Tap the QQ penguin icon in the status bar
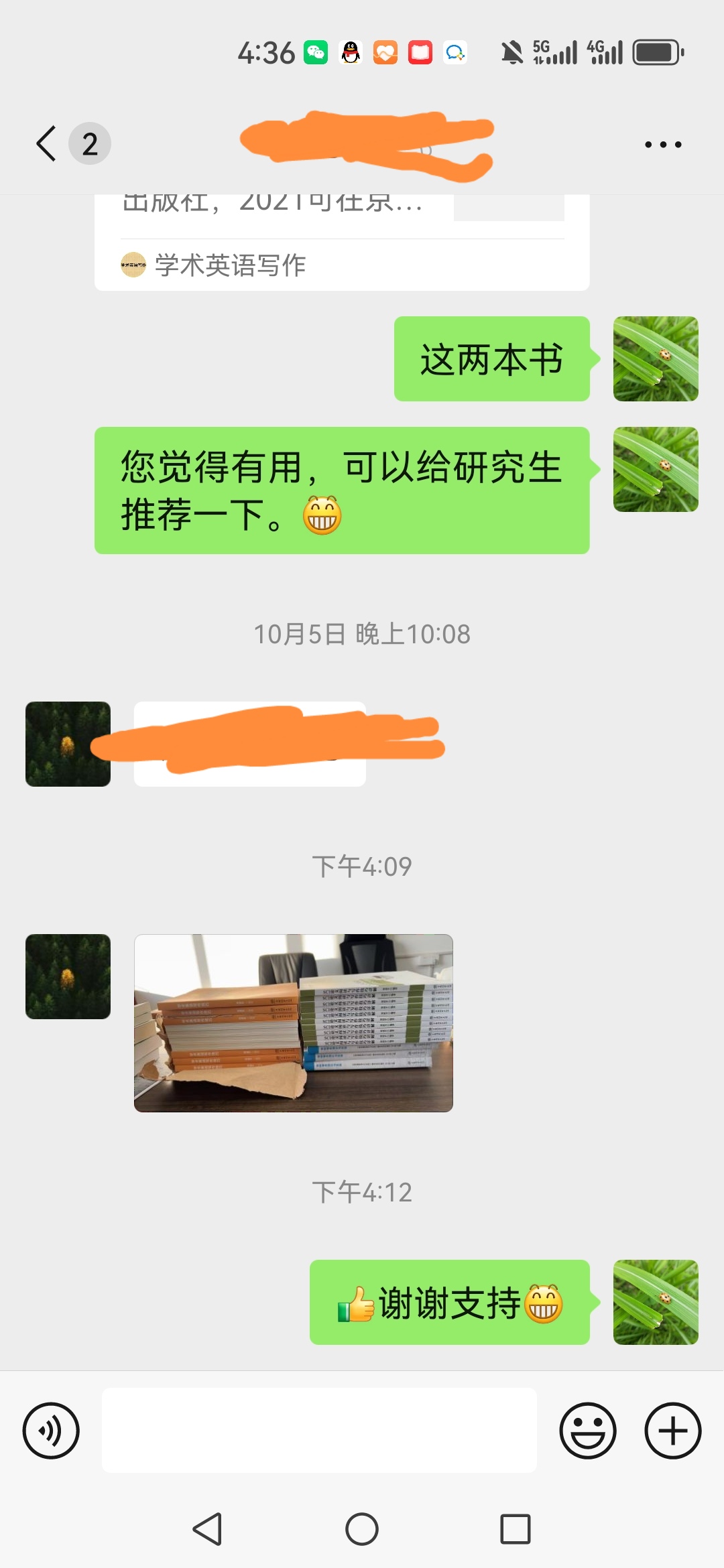This screenshot has width=724, height=1568. (x=350, y=52)
